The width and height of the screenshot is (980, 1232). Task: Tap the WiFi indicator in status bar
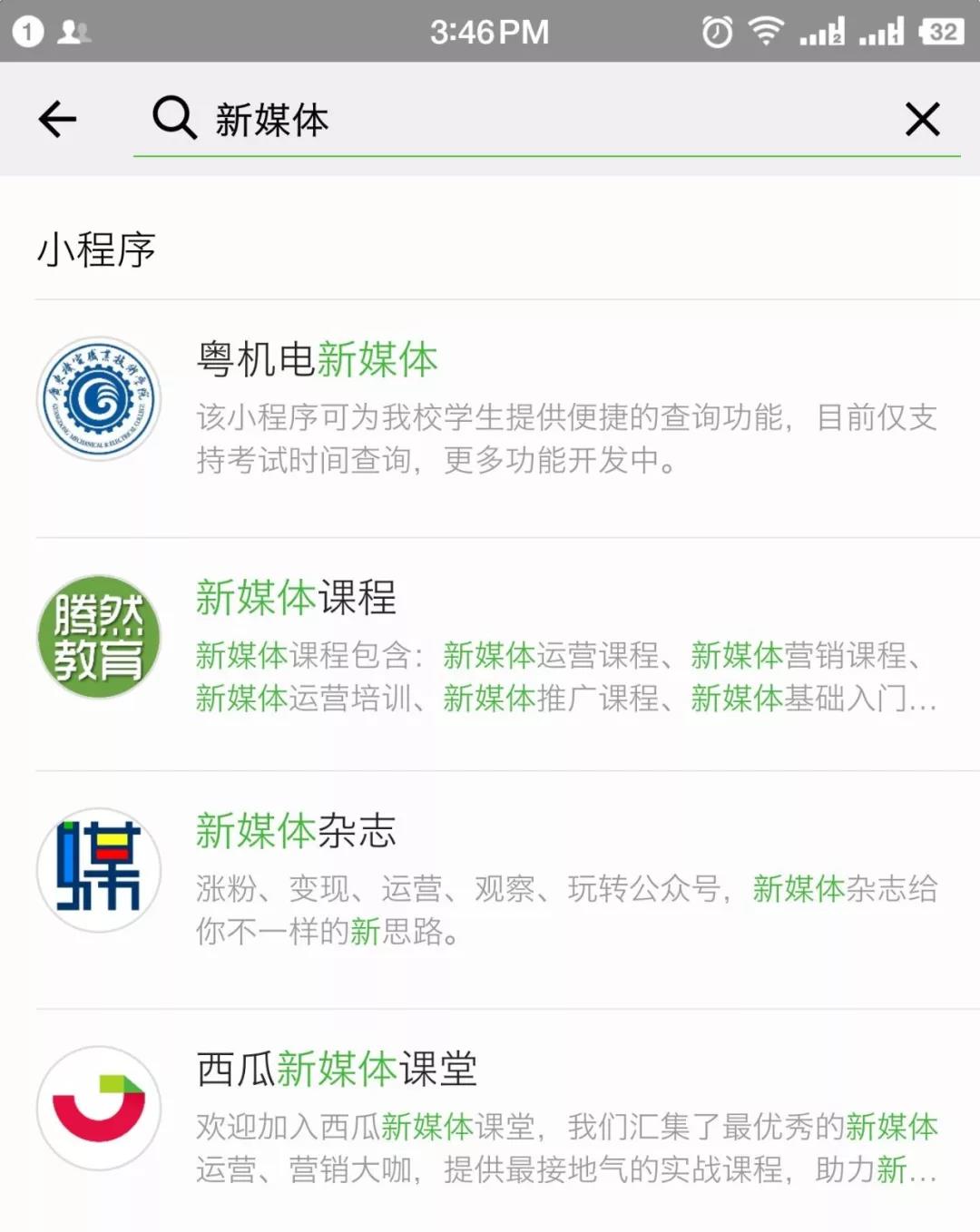765,30
